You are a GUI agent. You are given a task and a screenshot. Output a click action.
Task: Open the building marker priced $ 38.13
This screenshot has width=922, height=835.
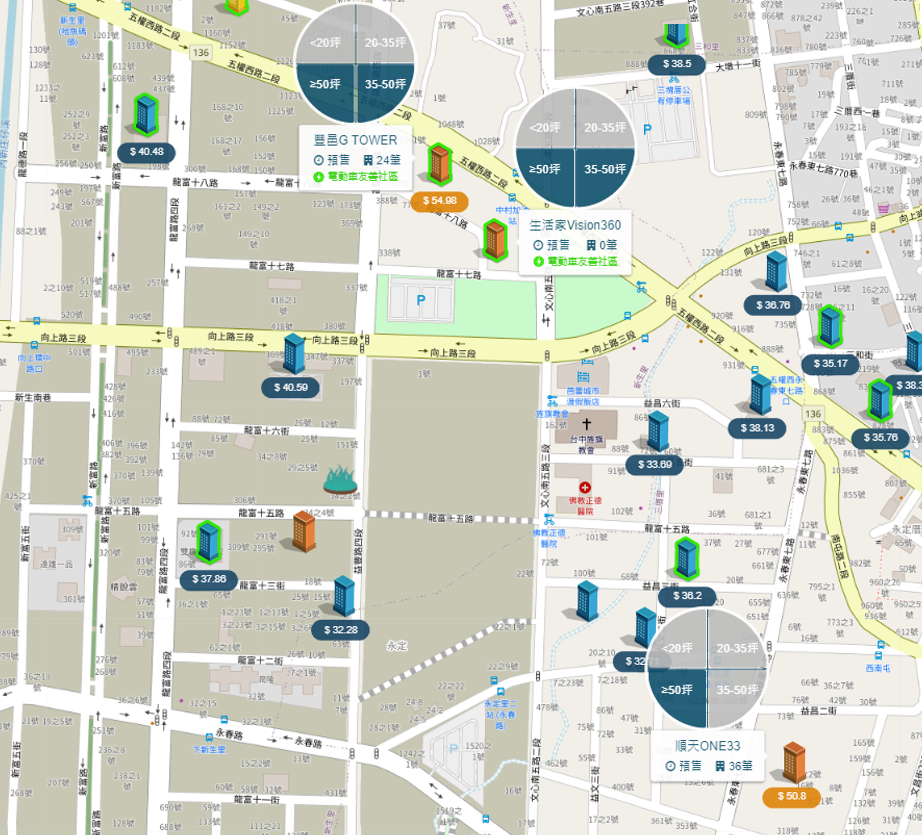coord(760,396)
